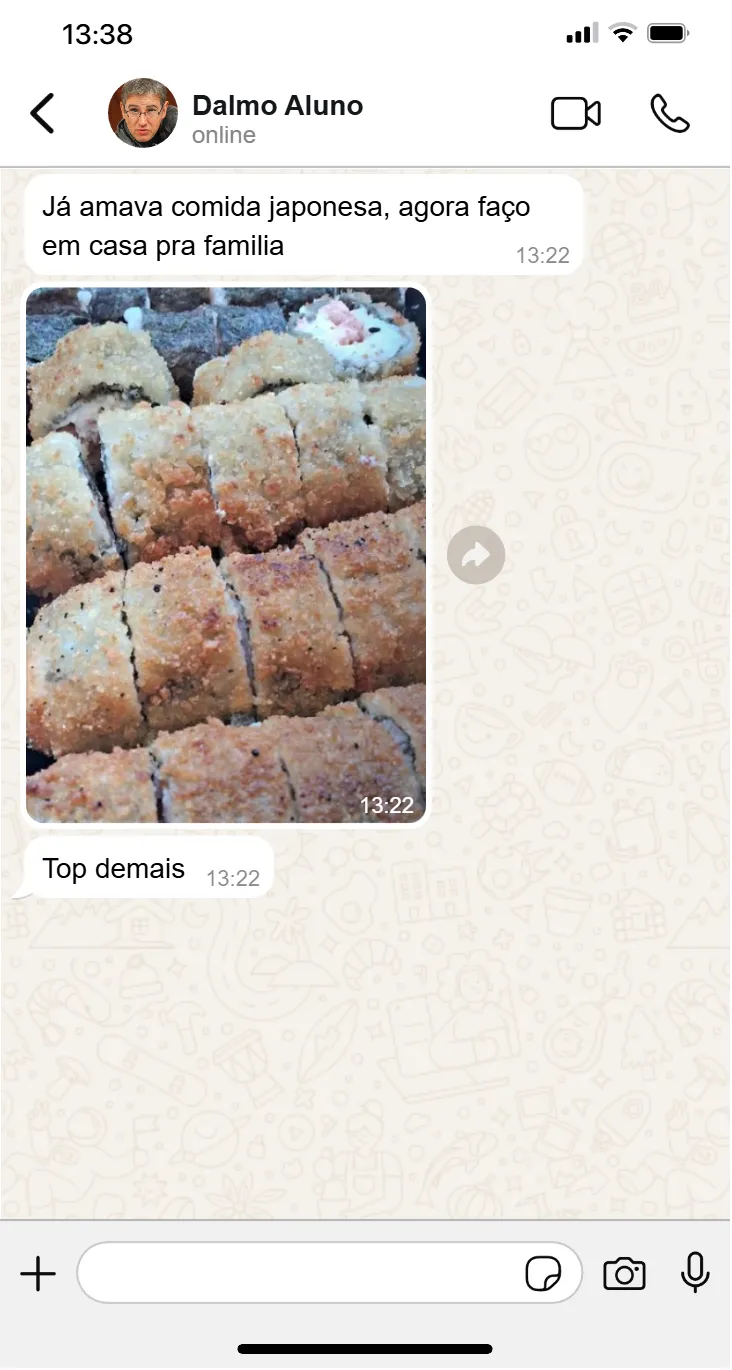Tap the message input field

(300, 1273)
